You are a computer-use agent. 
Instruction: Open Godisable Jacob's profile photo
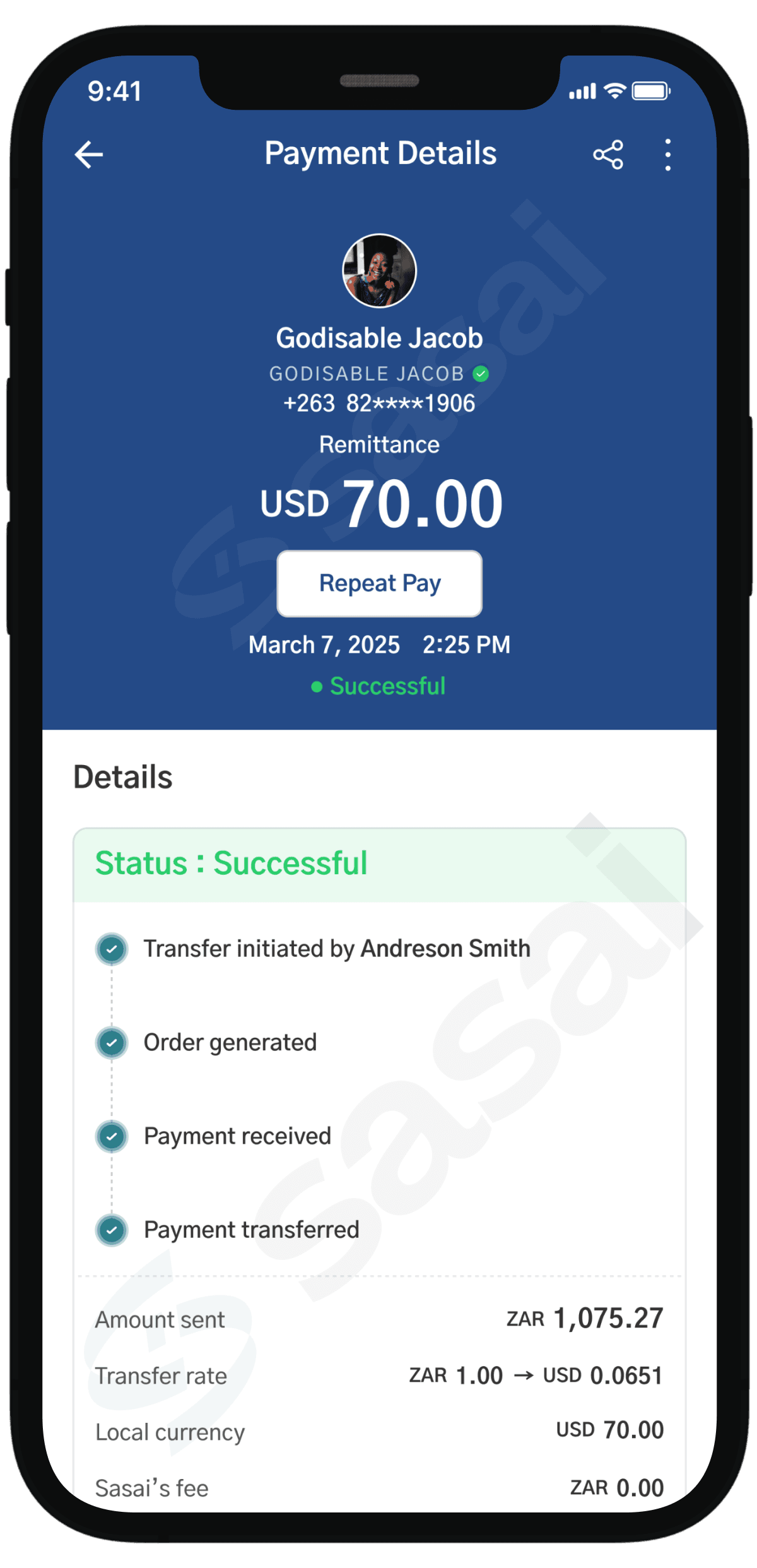click(379, 271)
